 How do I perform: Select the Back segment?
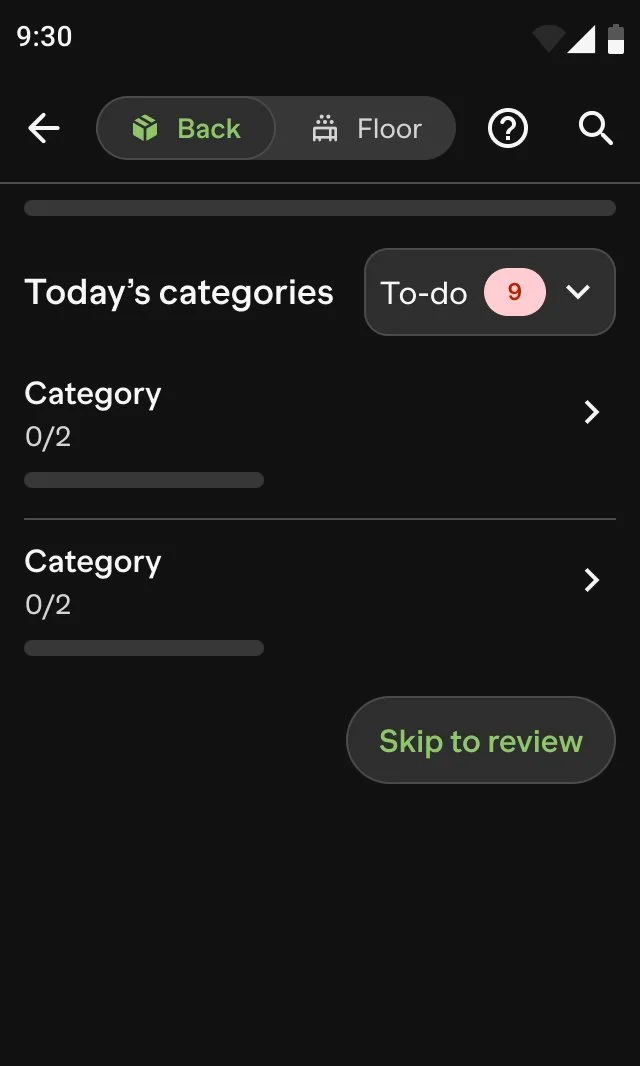186,128
